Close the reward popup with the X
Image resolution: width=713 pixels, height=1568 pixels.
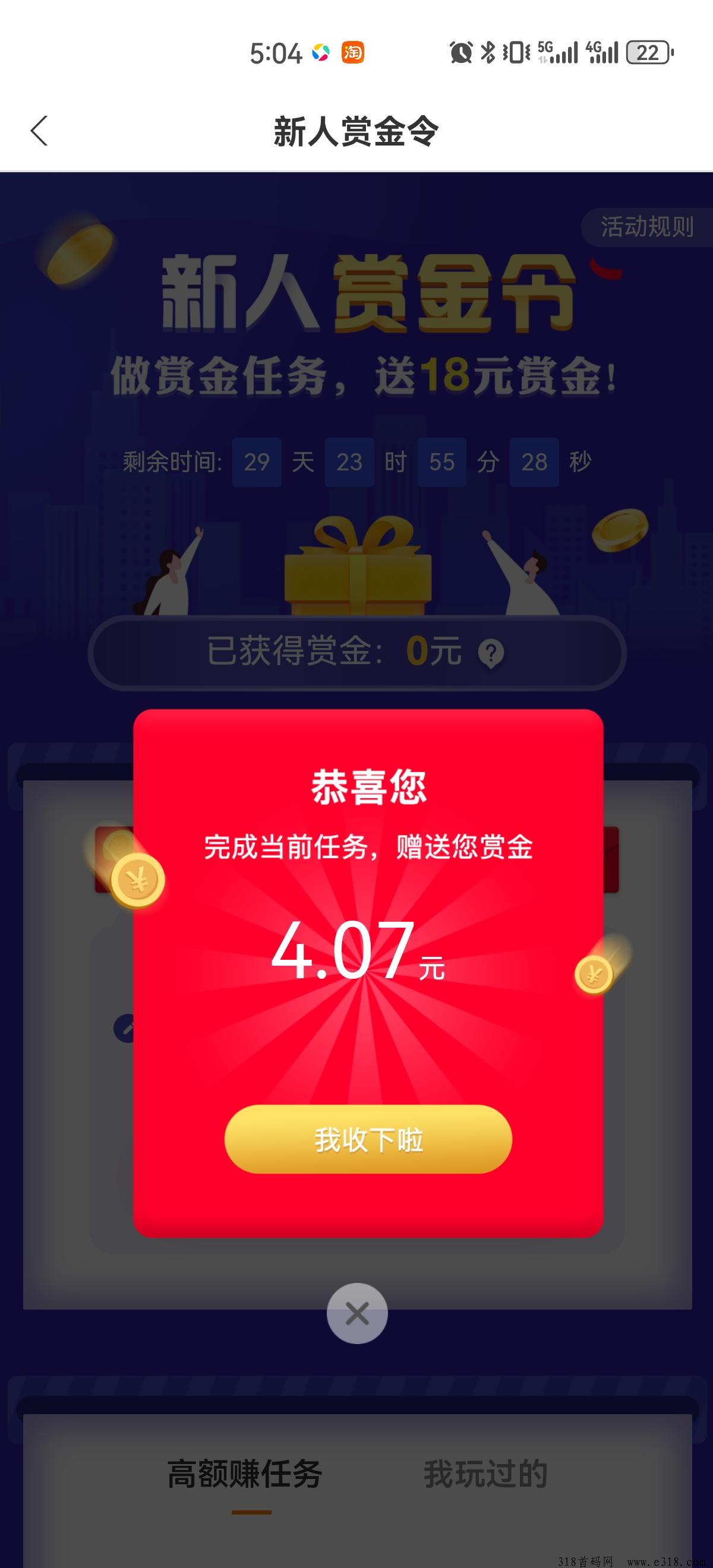pos(358,1313)
